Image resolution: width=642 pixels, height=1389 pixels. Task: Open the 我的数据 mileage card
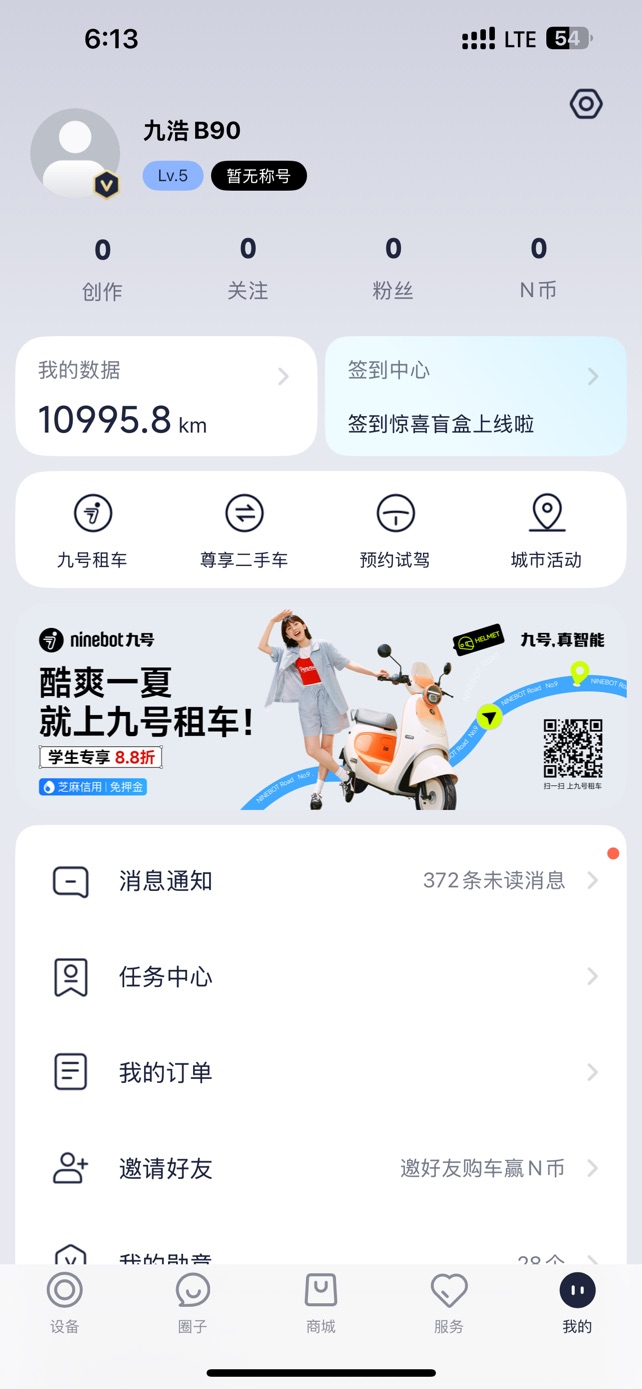tap(166, 396)
